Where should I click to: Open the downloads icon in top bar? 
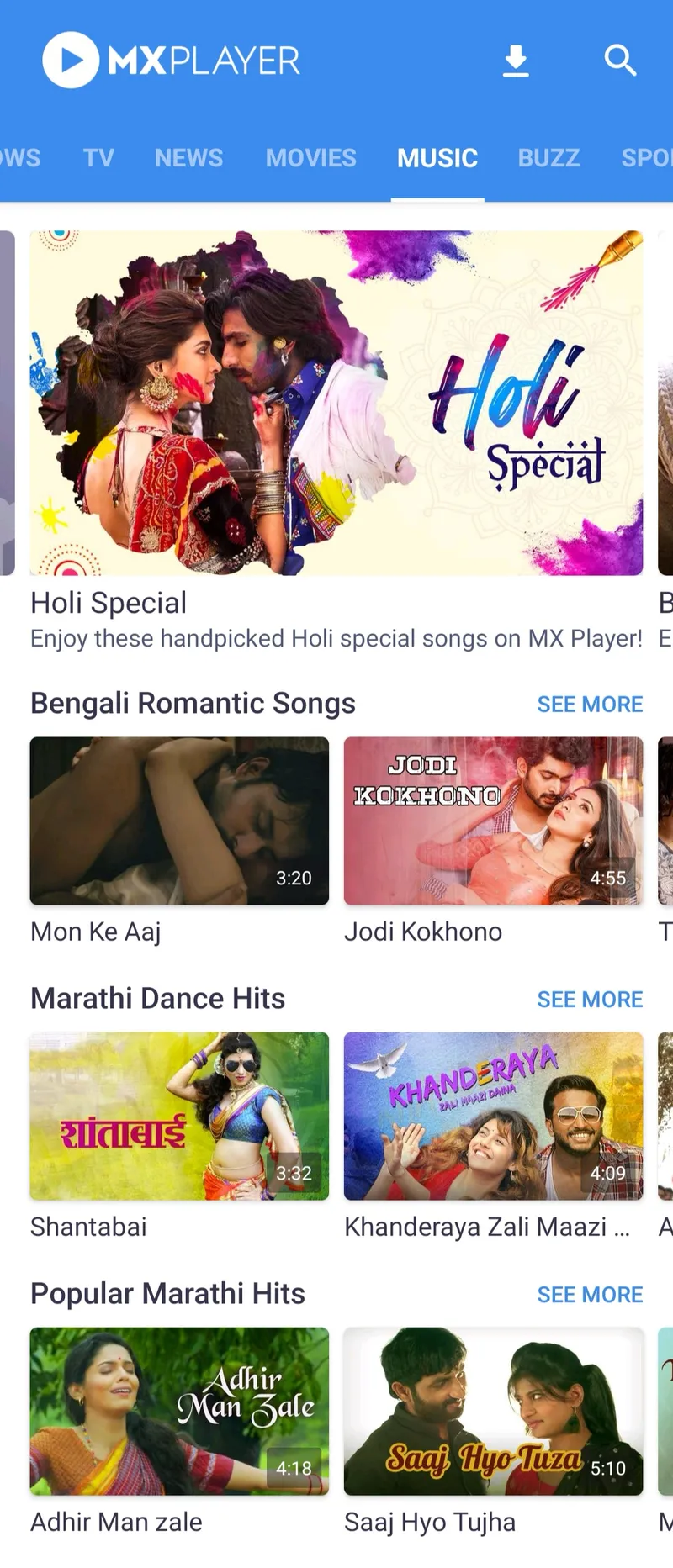[x=516, y=60]
